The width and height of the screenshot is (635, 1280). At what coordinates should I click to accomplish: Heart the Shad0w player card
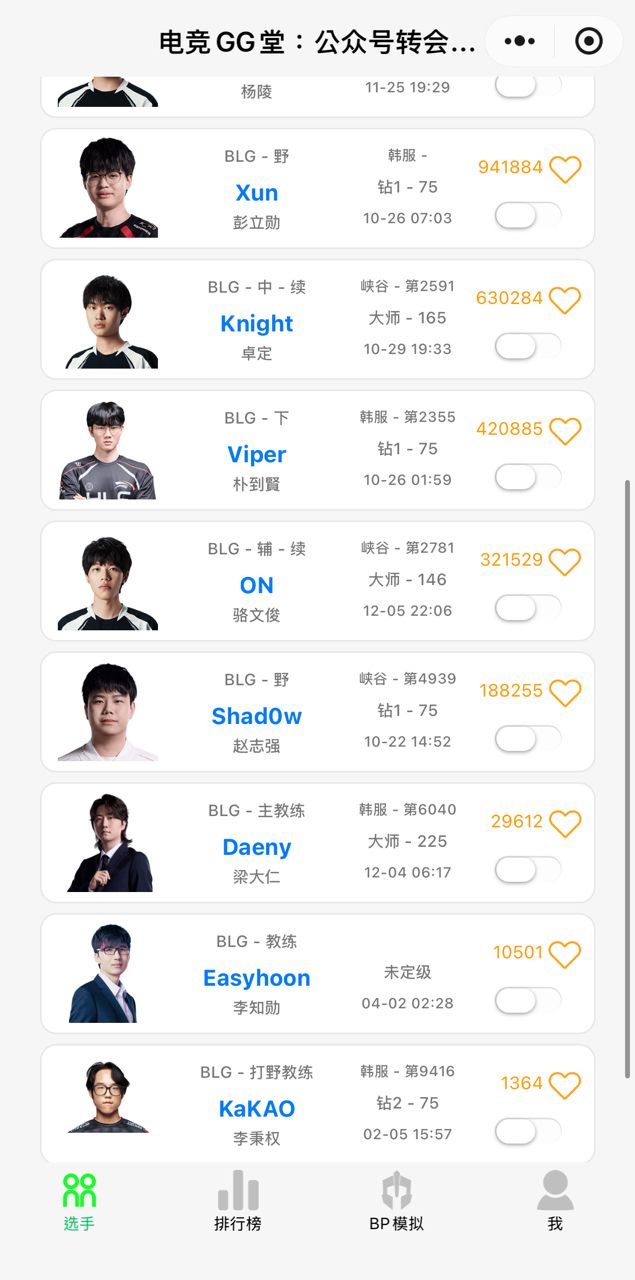click(x=565, y=693)
